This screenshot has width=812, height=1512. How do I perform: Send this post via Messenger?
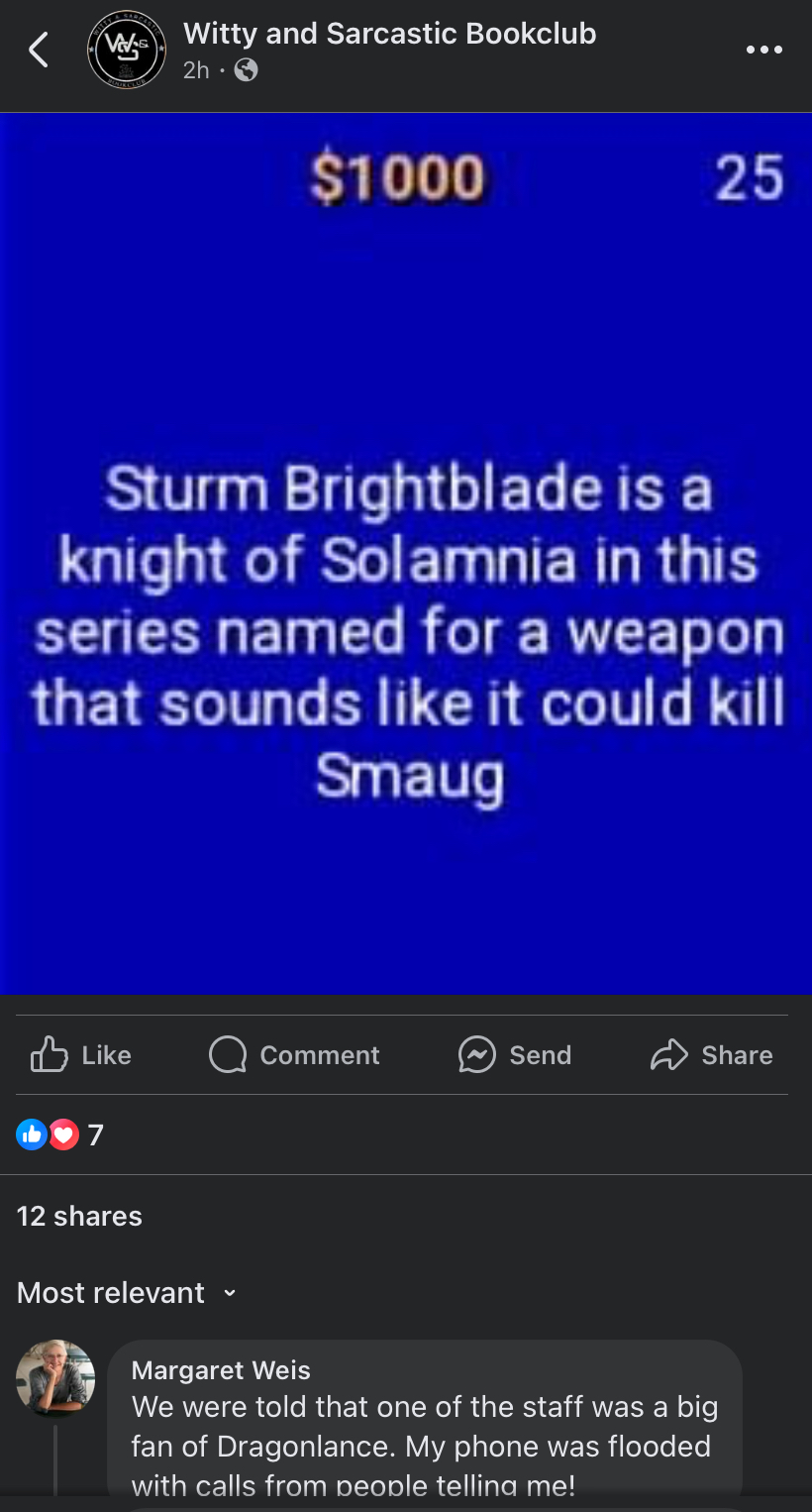515,1055
